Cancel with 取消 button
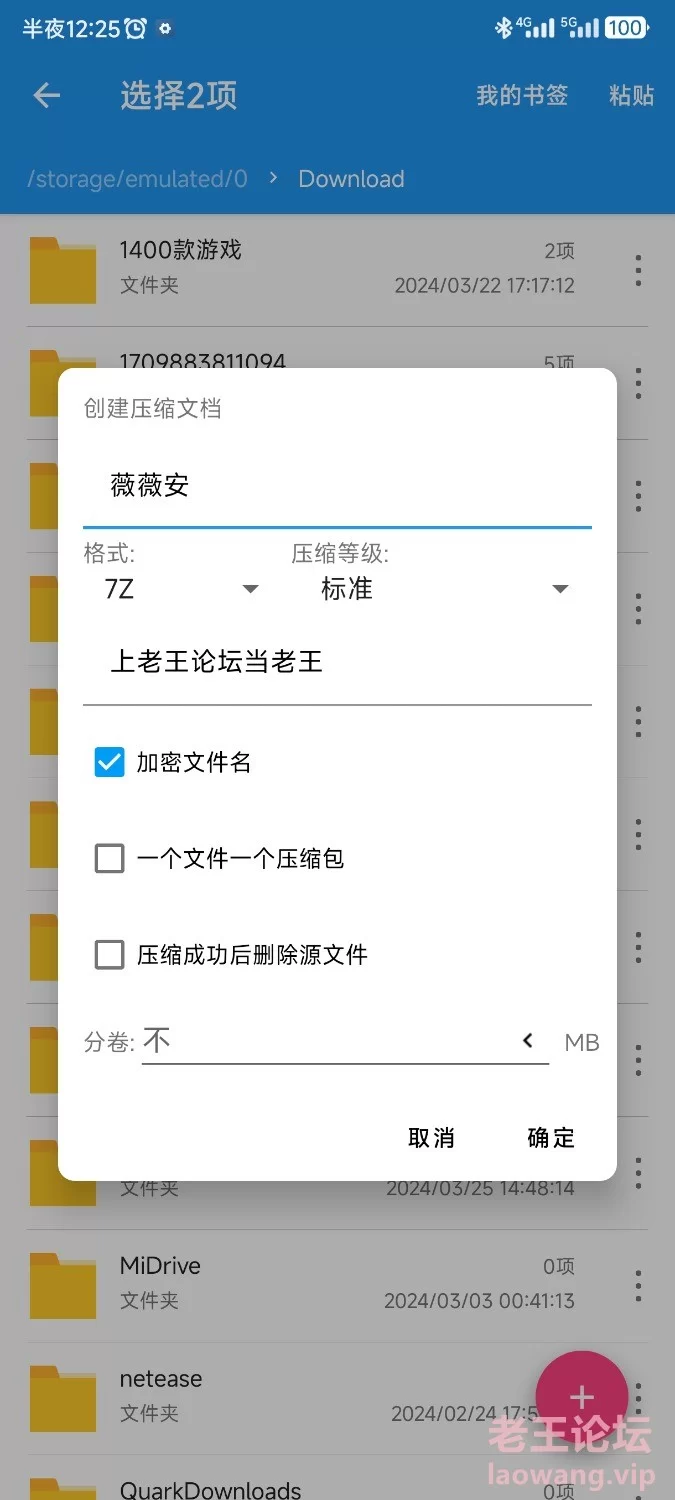 tap(432, 1138)
